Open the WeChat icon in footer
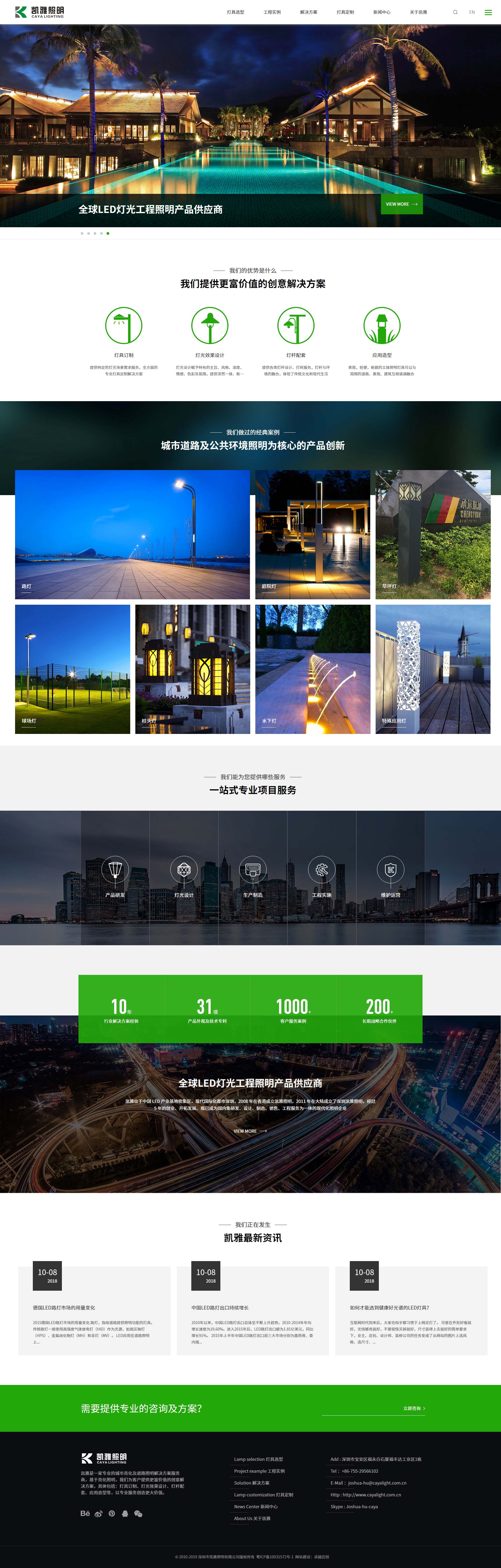 138,1513
